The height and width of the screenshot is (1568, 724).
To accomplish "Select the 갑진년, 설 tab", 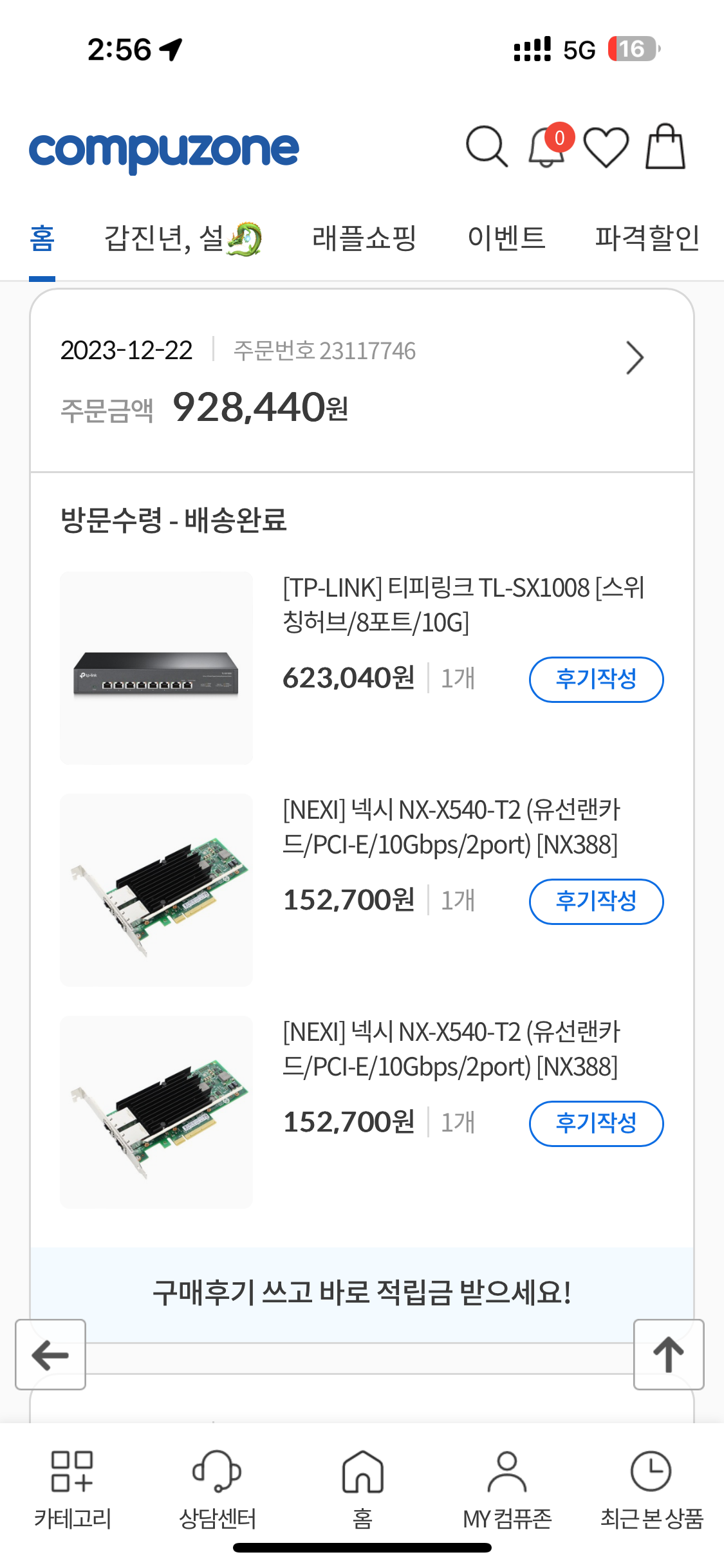I will point(183,238).
